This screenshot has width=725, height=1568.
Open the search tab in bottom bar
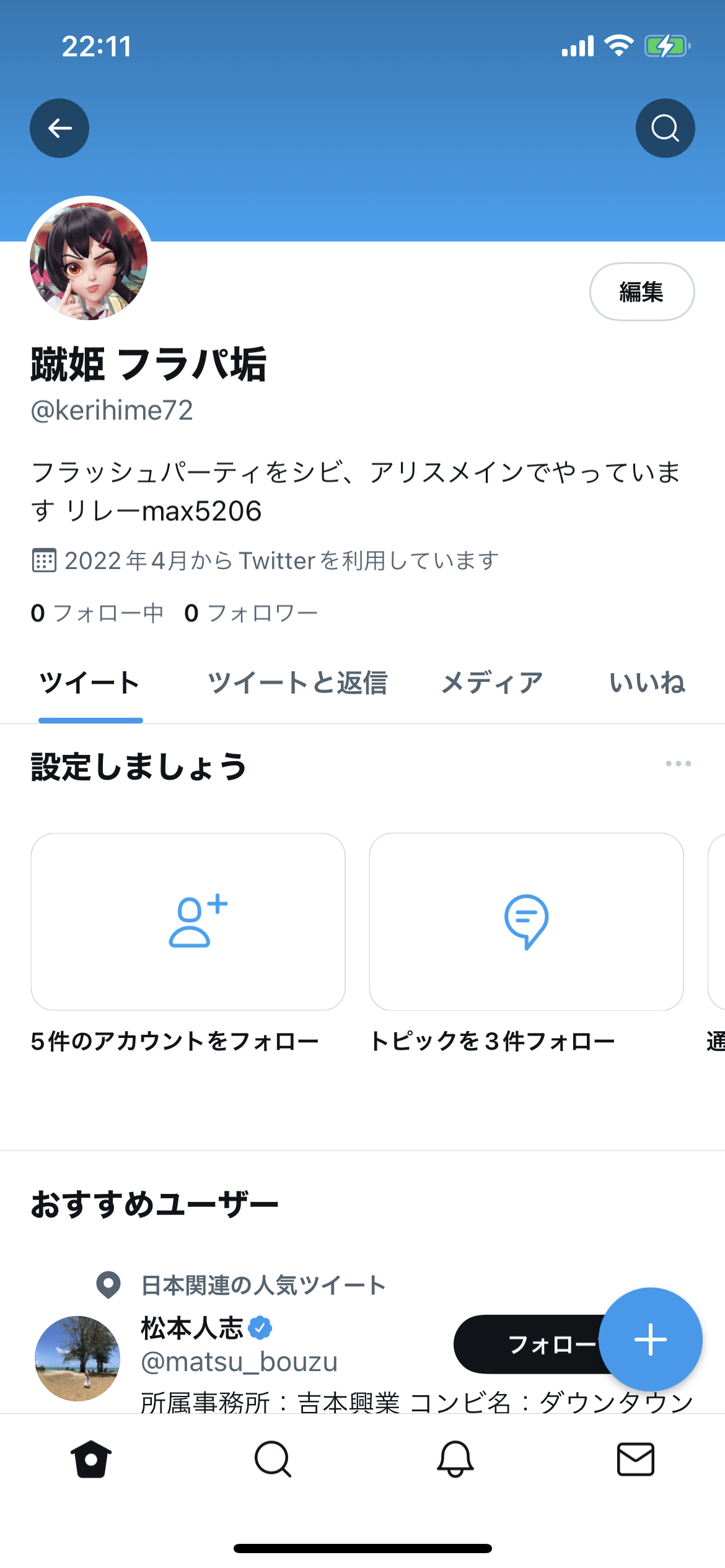point(273,1459)
